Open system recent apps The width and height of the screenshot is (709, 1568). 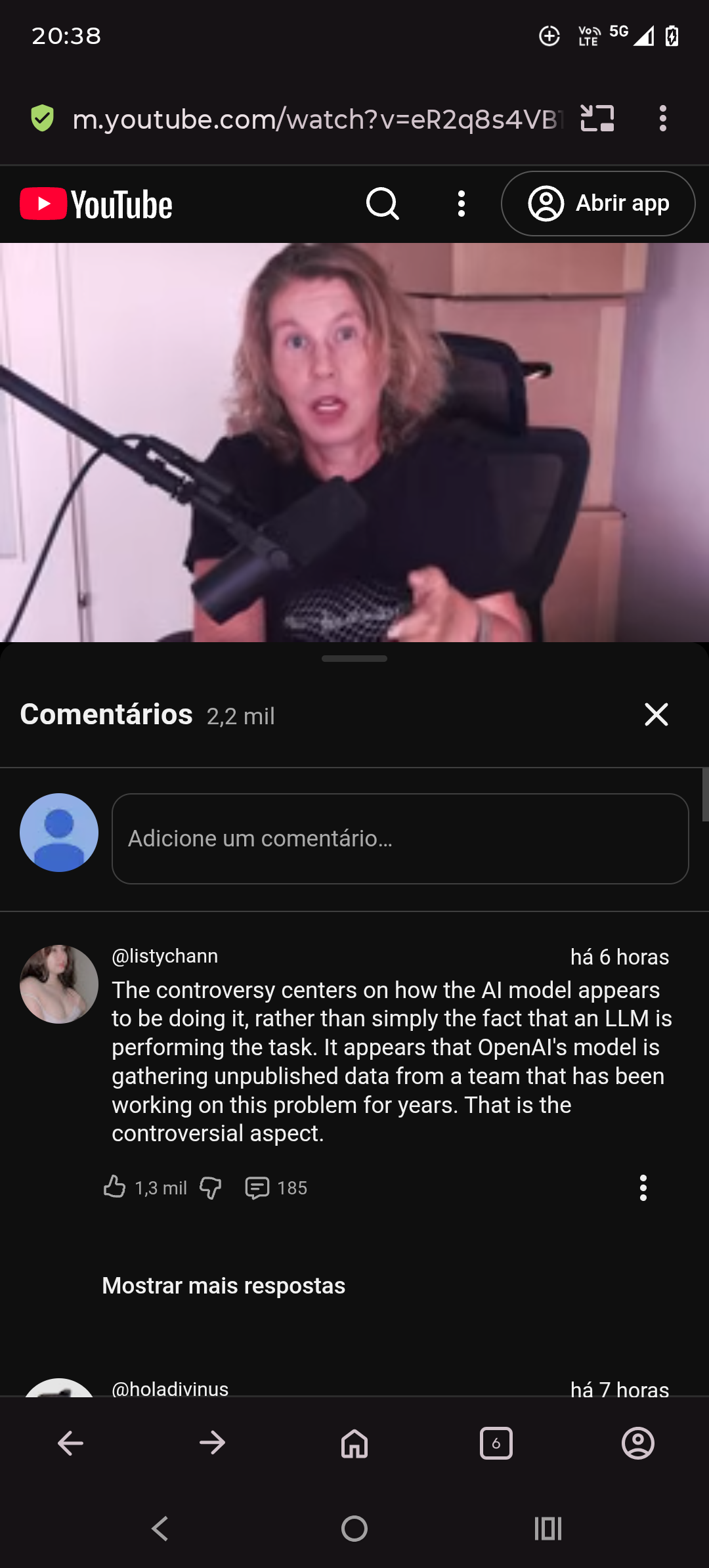point(548,1529)
